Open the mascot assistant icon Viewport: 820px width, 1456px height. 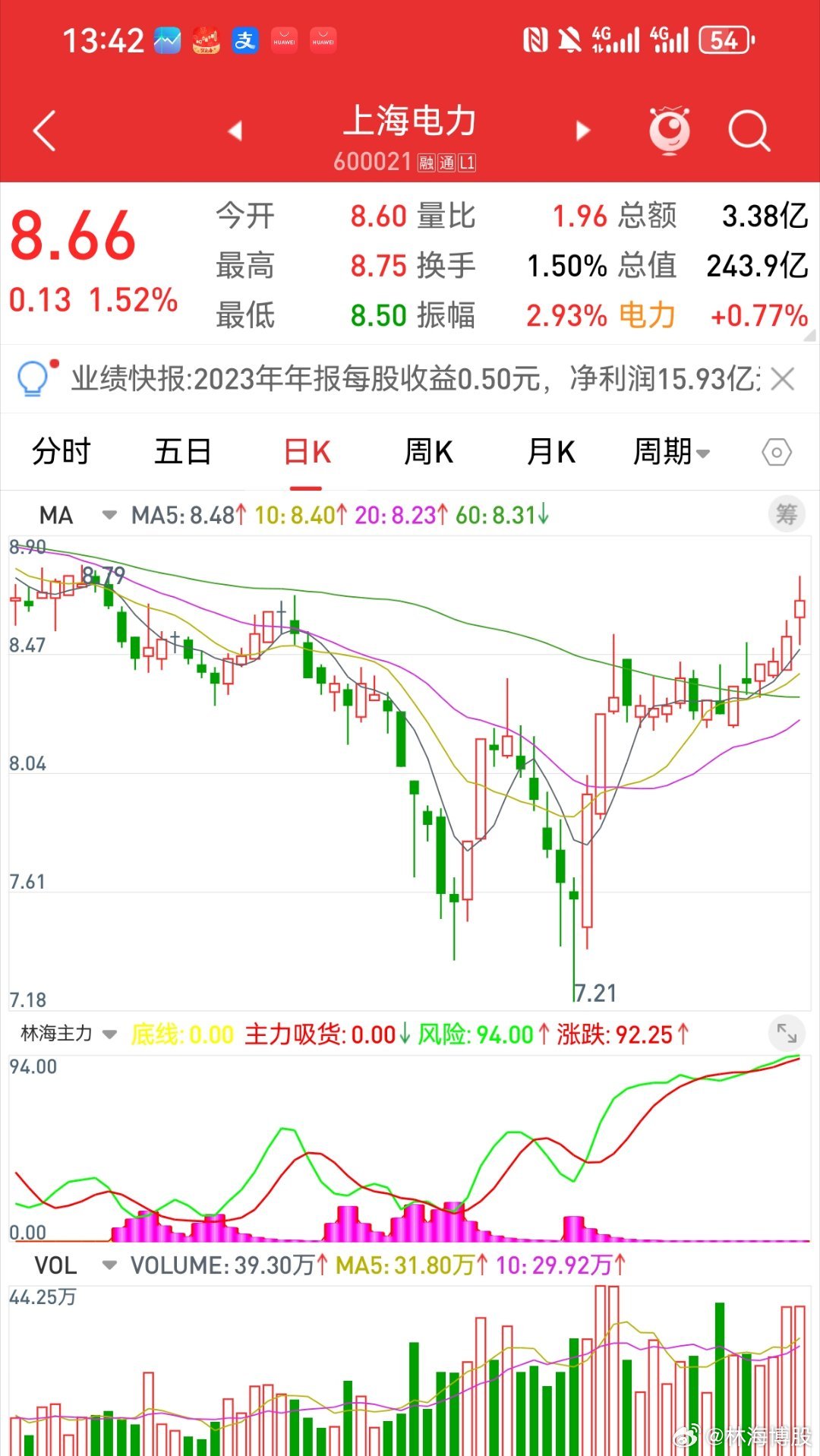click(x=670, y=131)
